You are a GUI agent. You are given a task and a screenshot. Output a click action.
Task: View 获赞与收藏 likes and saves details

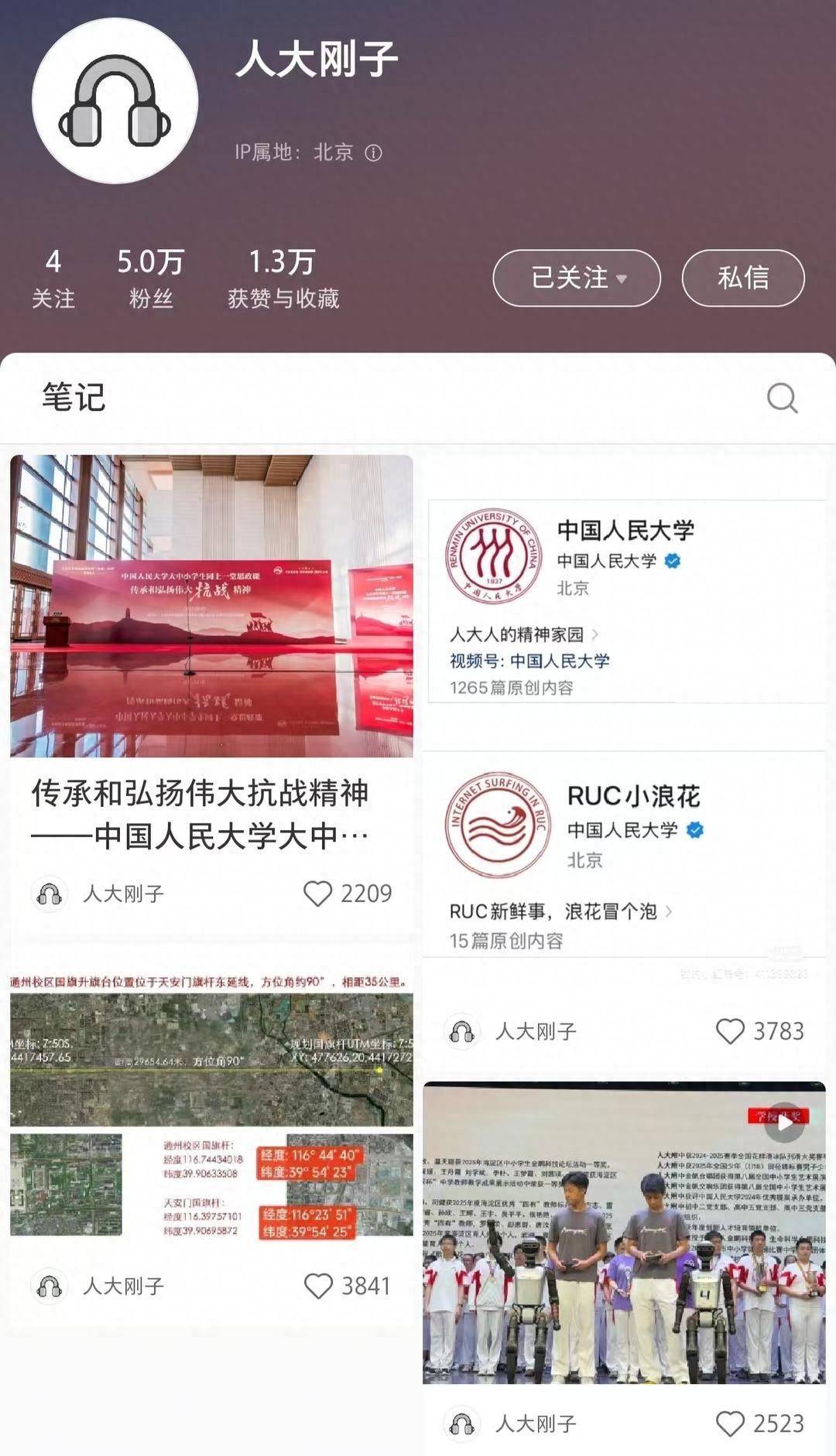[283, 279]
